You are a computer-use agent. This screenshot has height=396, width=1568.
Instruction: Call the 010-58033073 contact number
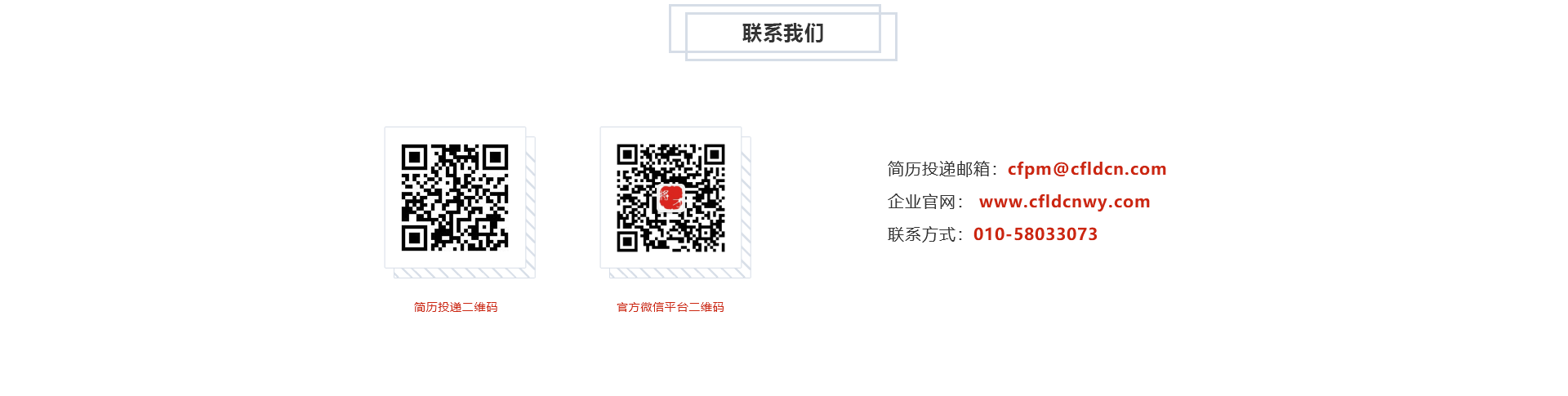point(1035,234)
